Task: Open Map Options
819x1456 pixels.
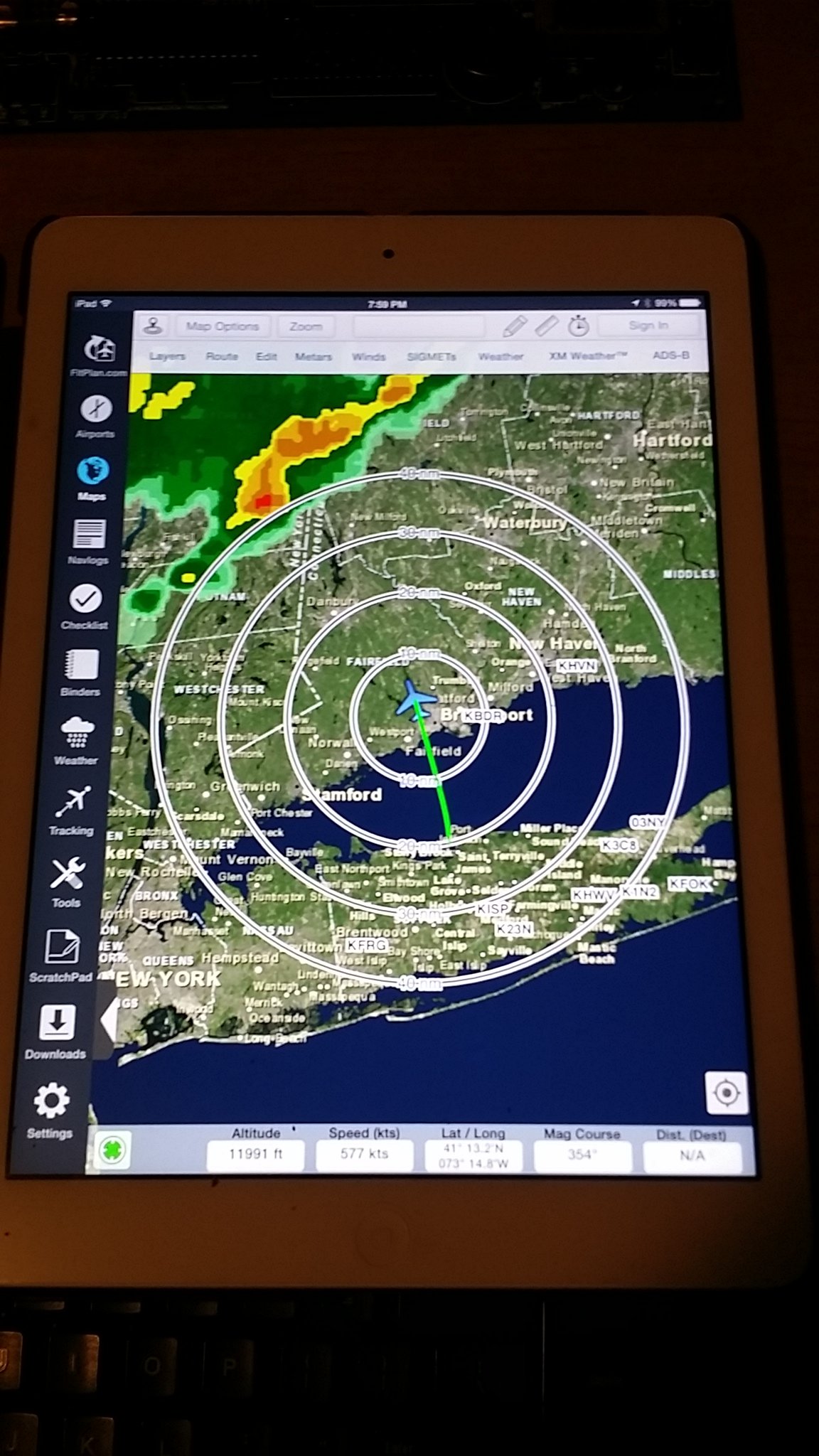Action: point(223,327)
